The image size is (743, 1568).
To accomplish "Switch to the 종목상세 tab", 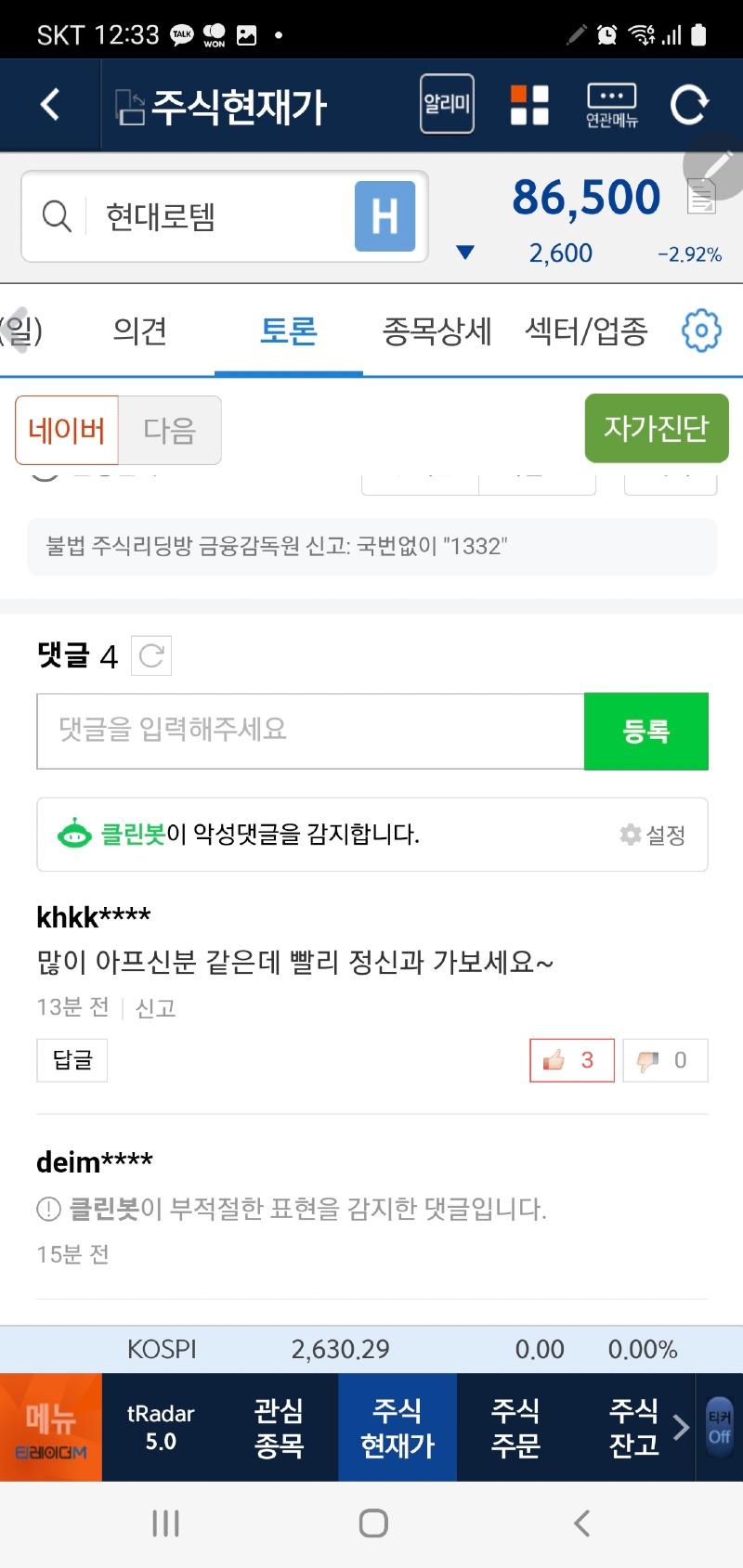I will [437, 331].
